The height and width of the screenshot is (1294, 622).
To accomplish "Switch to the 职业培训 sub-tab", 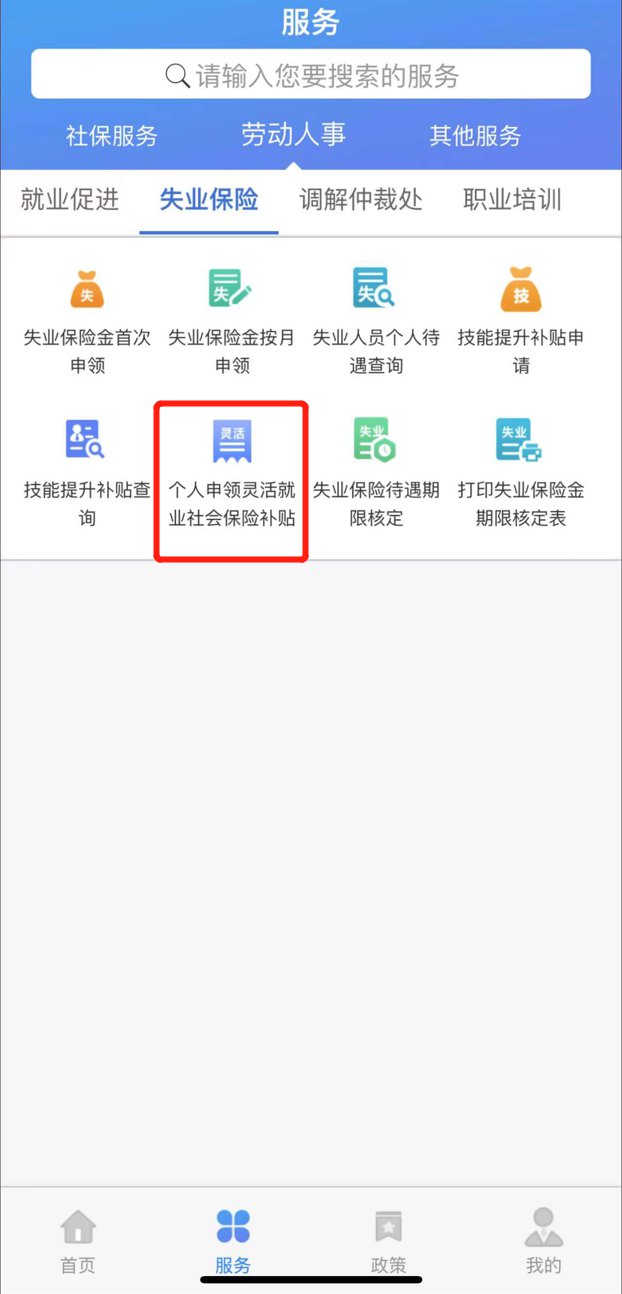I will coord(512,200).
